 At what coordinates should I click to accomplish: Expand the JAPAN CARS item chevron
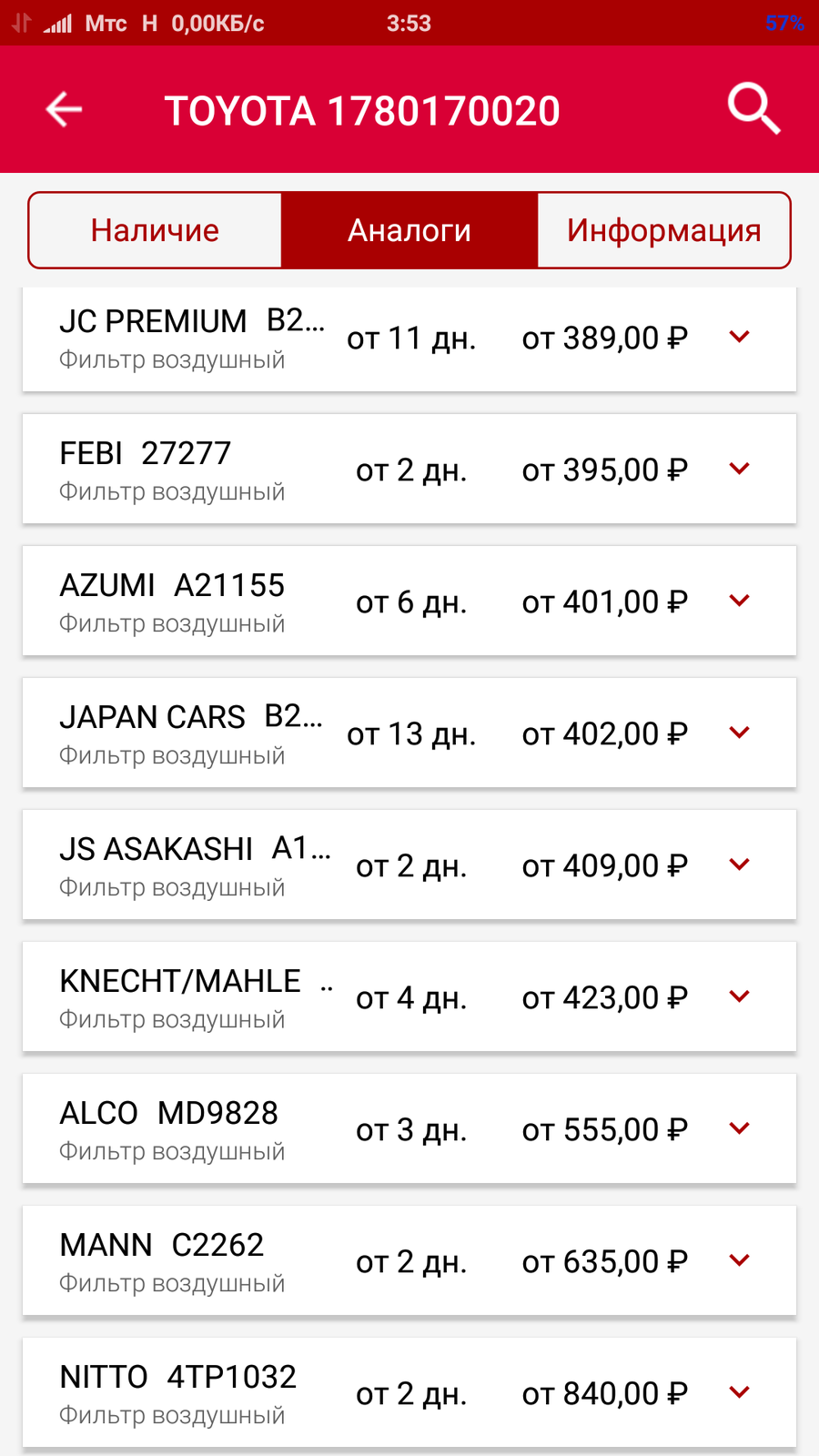click(740, 733)
